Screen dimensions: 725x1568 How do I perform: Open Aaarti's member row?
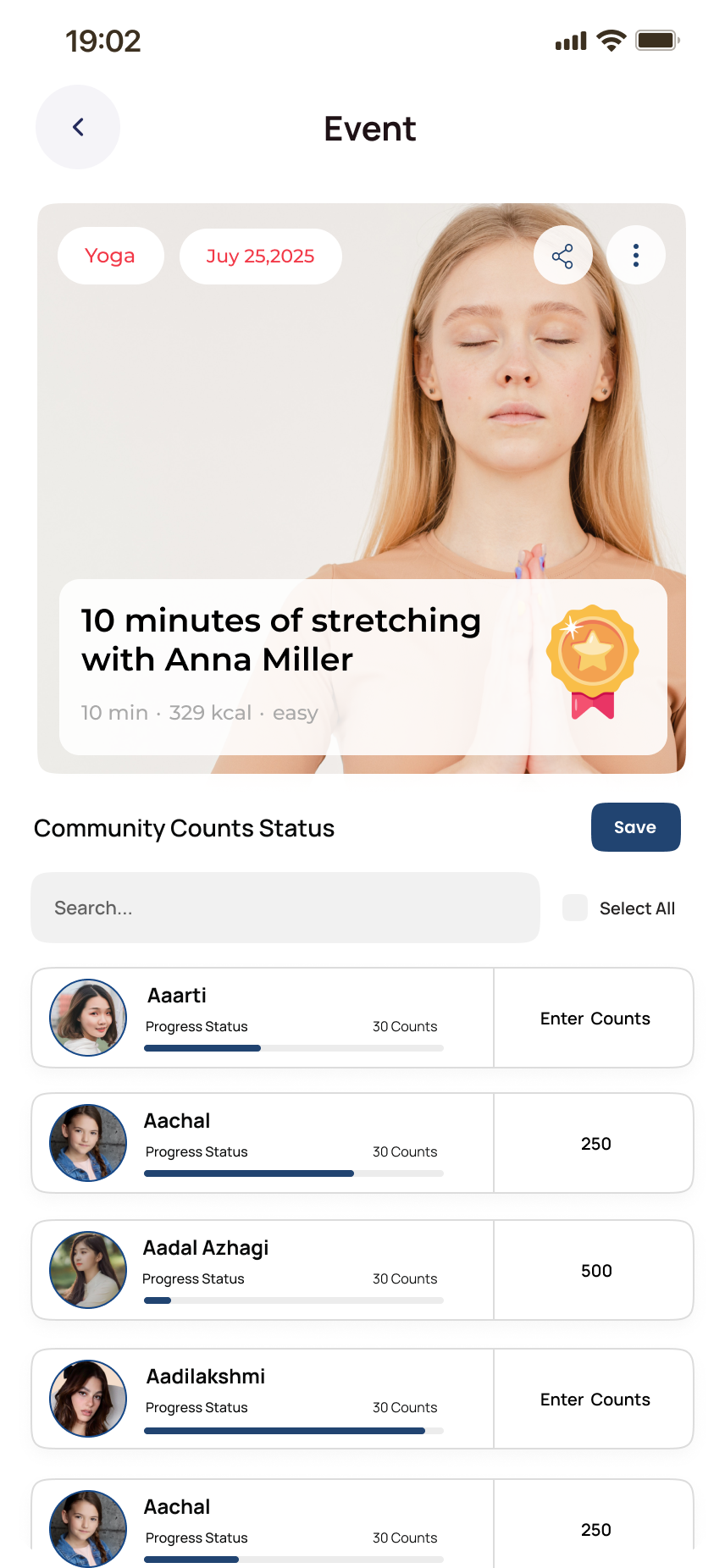[263, 1018]
